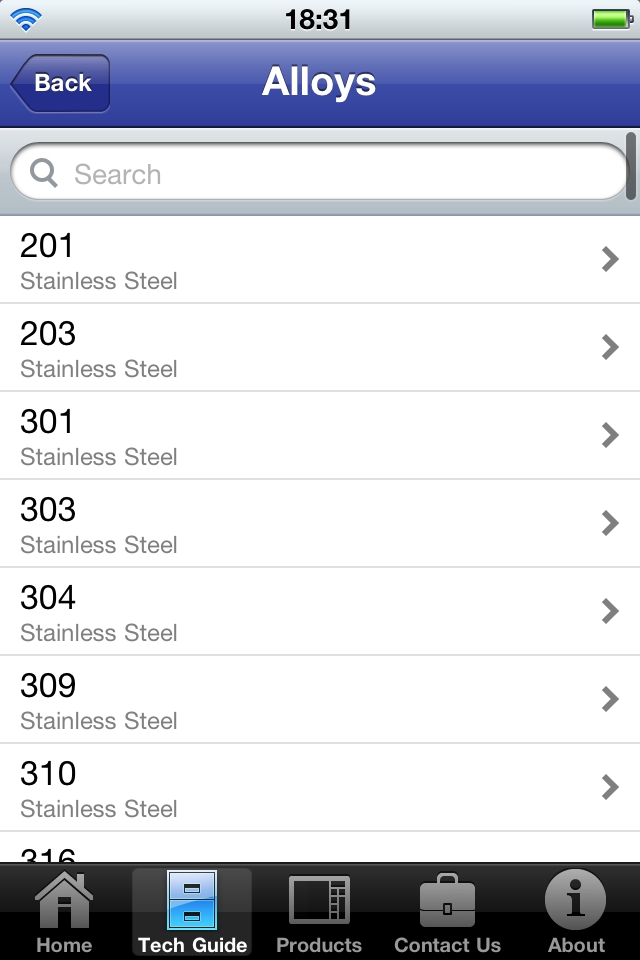Go to the About tab
The image size is (640, 960).
576,912
